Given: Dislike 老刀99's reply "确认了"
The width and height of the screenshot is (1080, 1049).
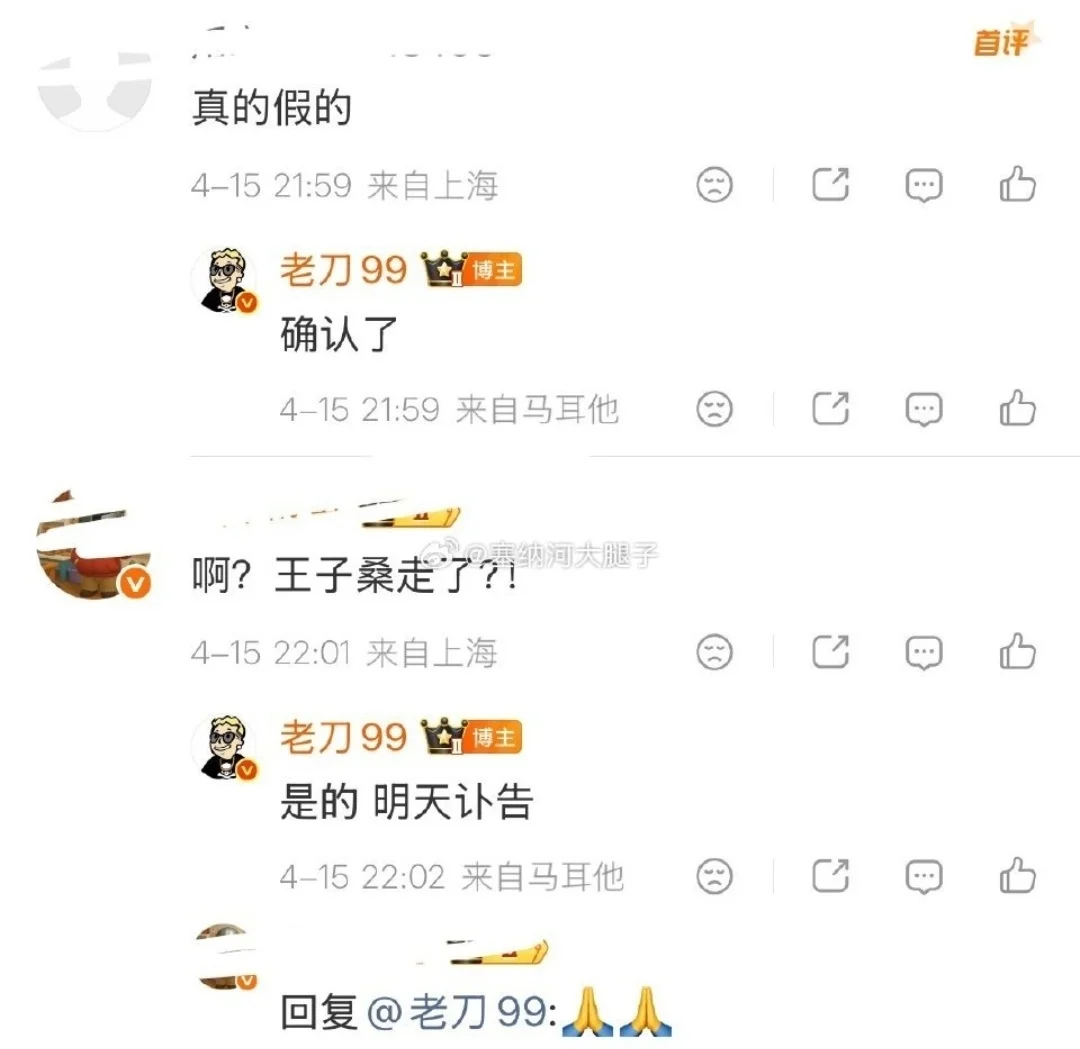Looking at the screenshot, I should coord(714,409).
